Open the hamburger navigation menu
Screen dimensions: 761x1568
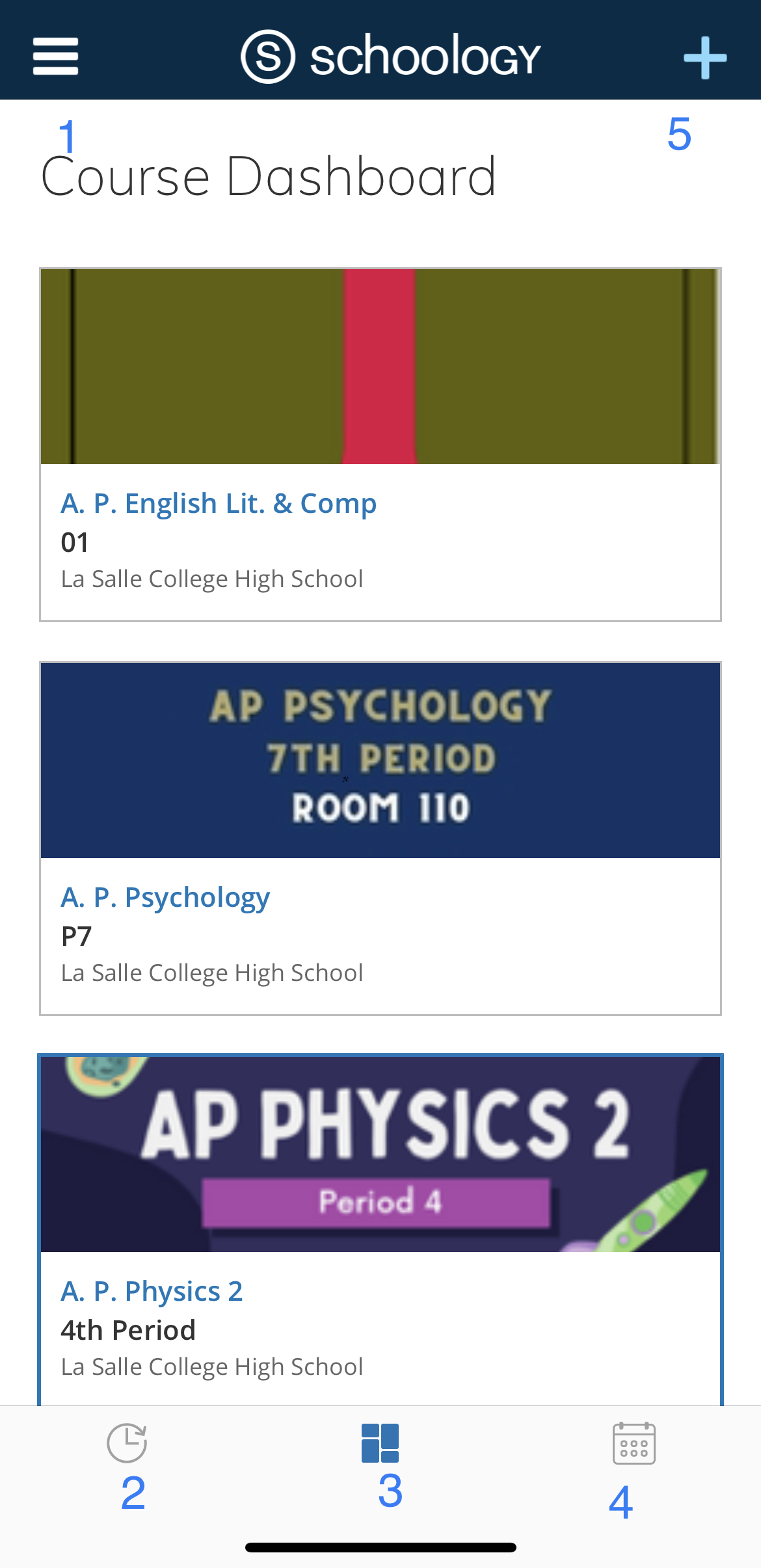pyautogui.click(x=56, y=56)
